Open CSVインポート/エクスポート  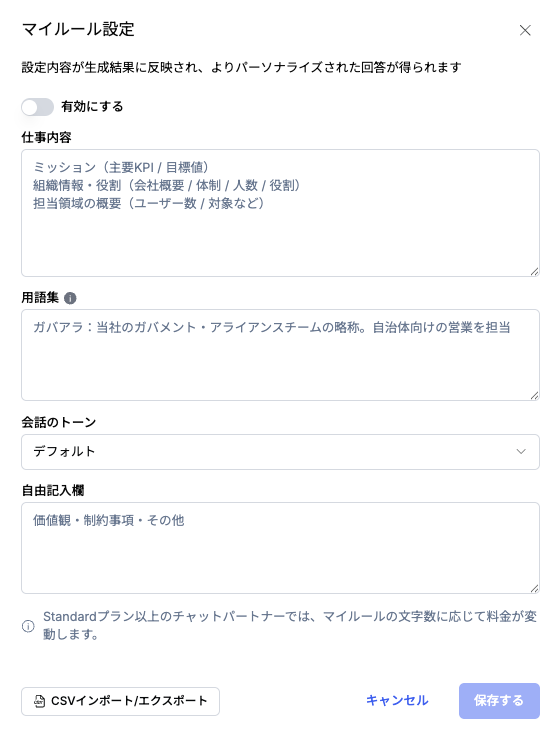(120, 701)
